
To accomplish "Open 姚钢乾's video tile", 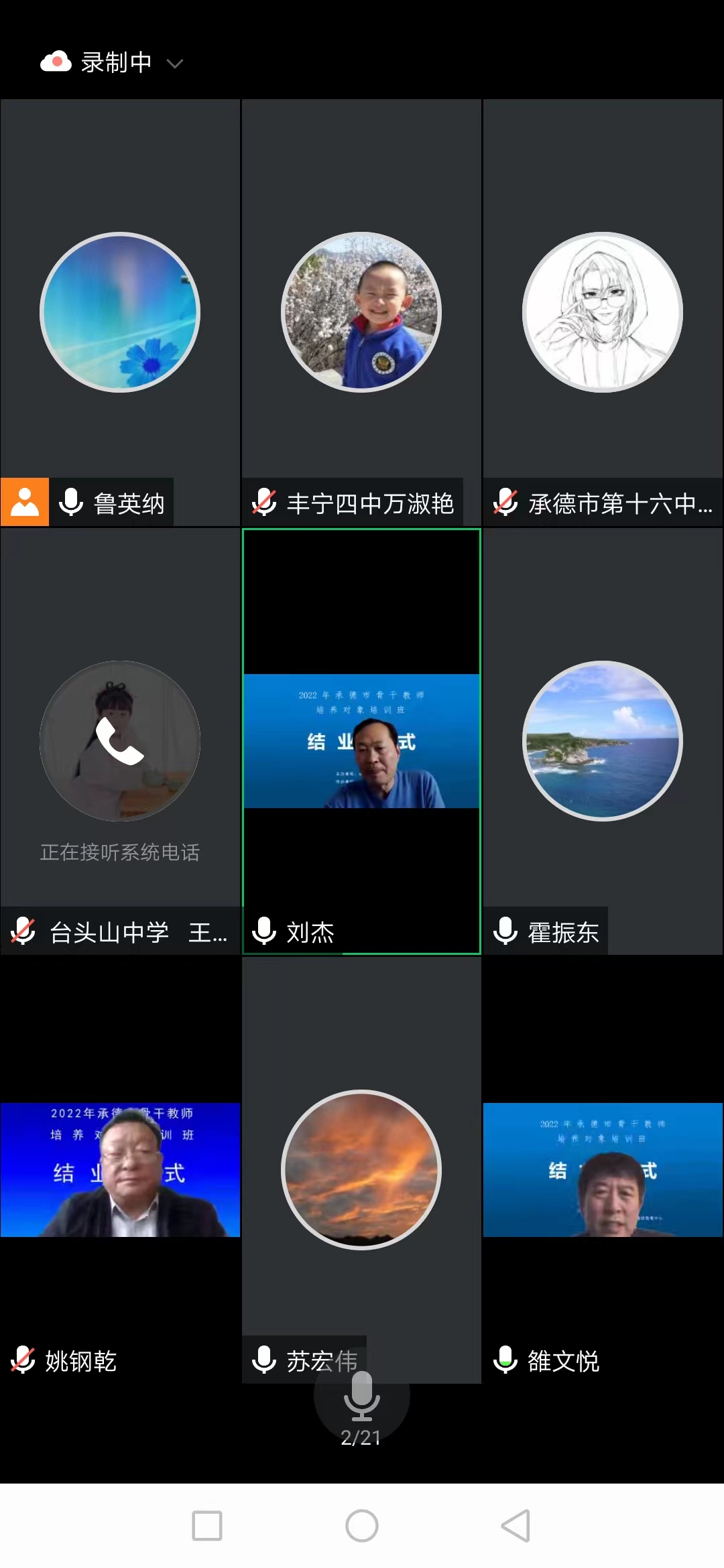I will click(120, 1170).
